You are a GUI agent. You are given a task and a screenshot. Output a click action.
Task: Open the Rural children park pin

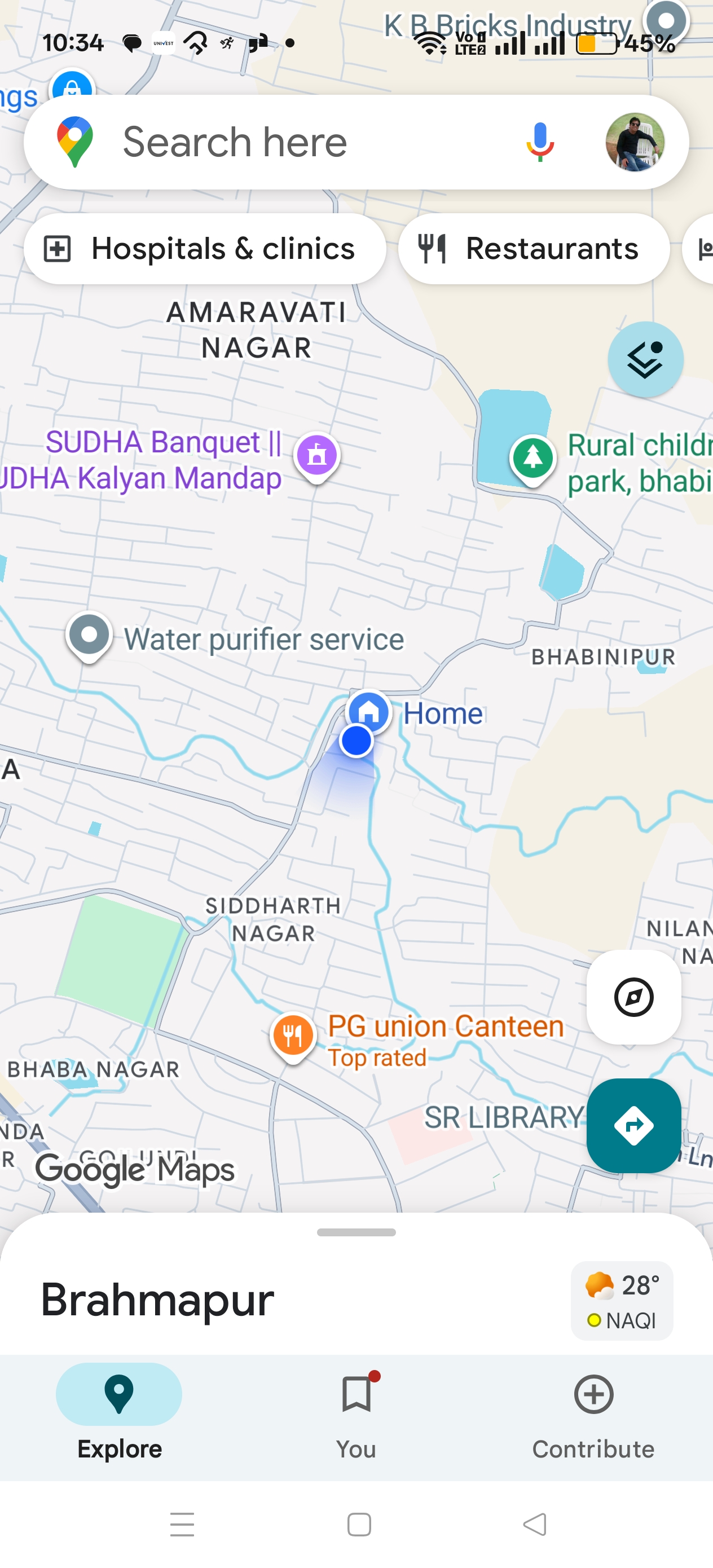click(x=532, y=459)
